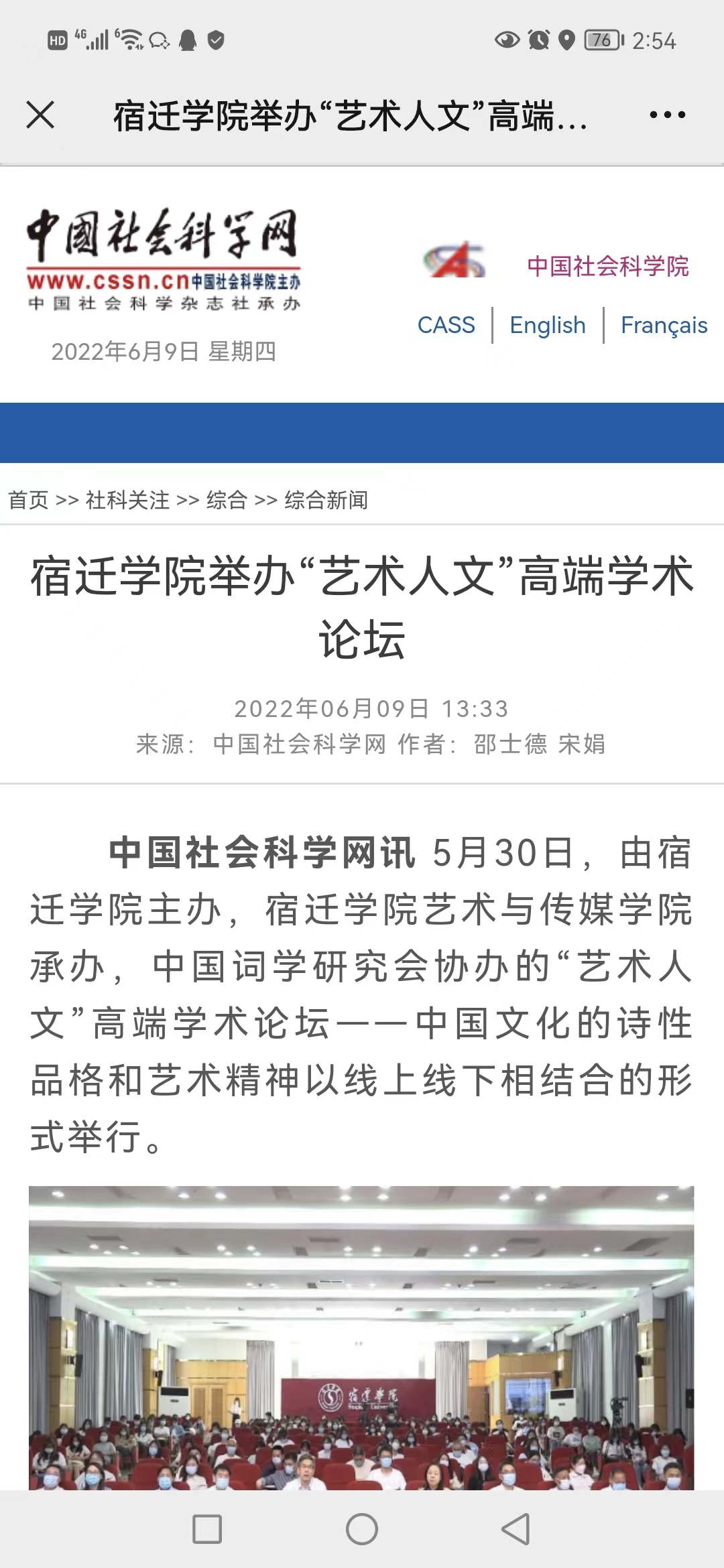The width and height of the screenshot is (724, 1568).
Task: Switch to the English version
Action: (x=547, y=325)
